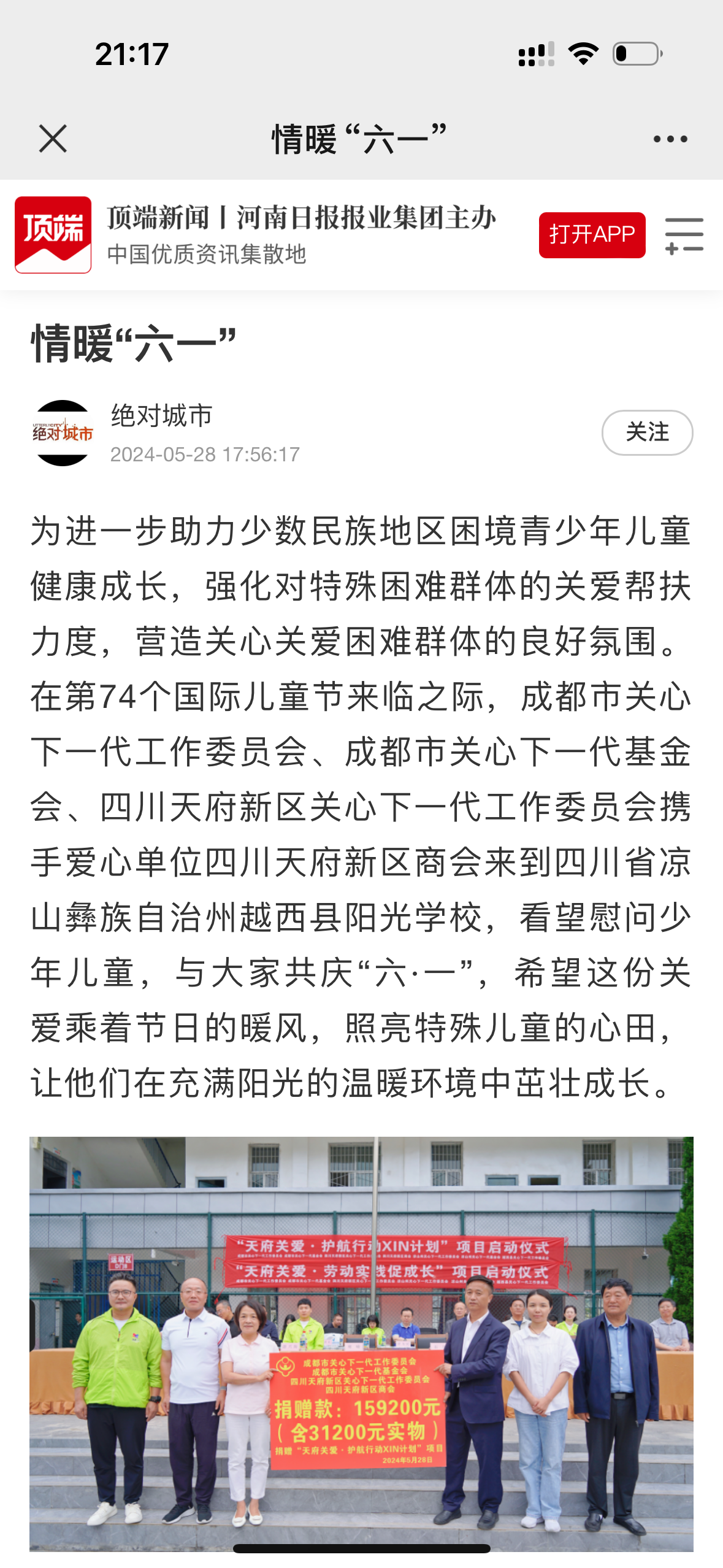Tap the 打开APP button
Image resolution: width=723 pixels, height=1568 pixels.
click(x=591, y=235)
